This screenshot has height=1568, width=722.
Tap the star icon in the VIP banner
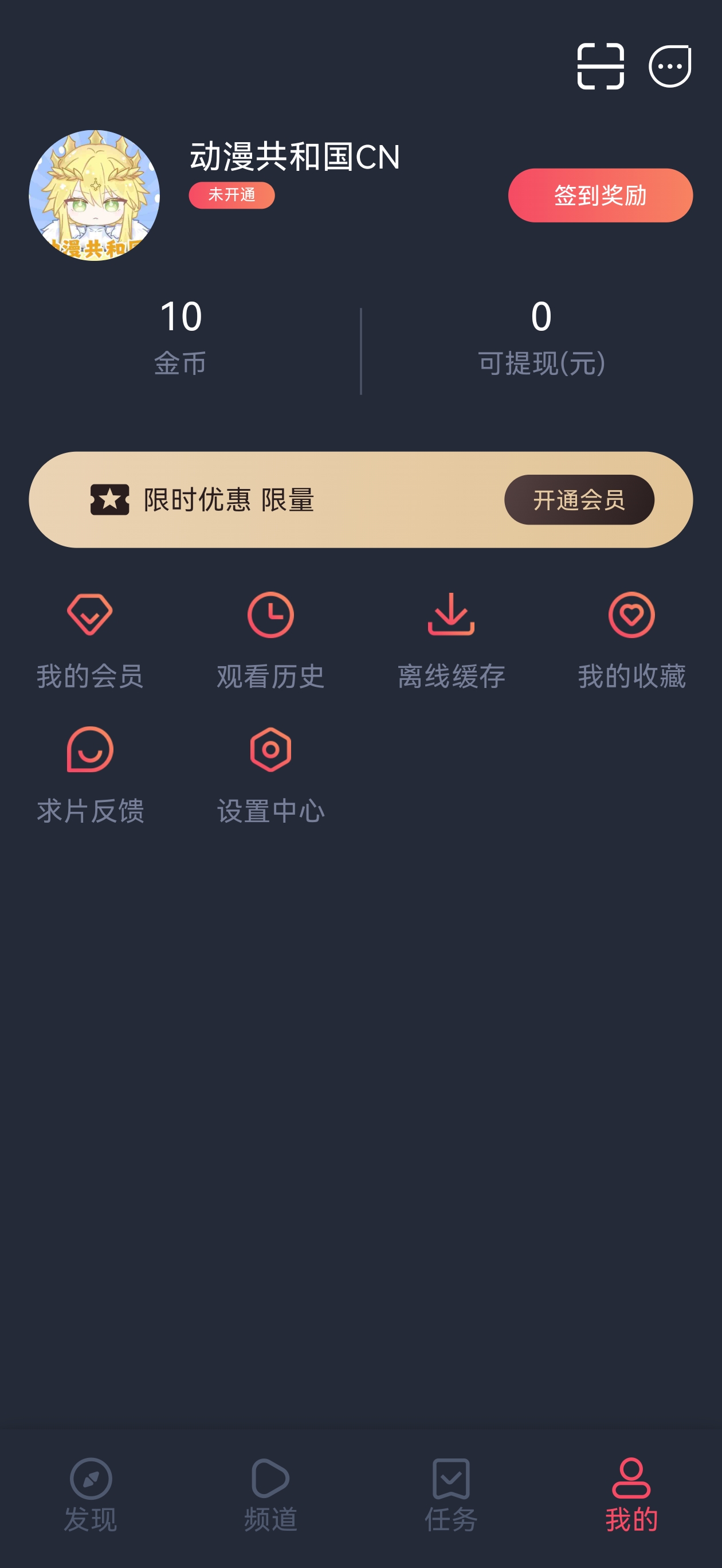pos(109,500)
